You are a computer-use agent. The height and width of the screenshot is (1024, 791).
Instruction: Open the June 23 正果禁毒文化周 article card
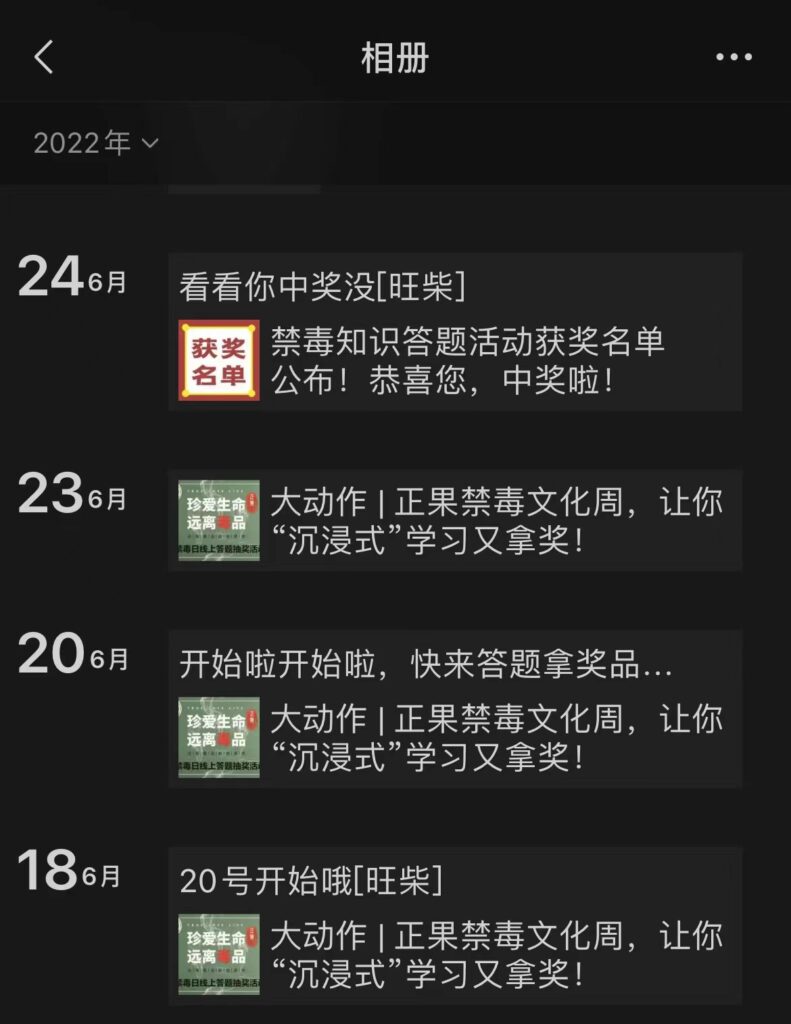(x=456, y=520)
